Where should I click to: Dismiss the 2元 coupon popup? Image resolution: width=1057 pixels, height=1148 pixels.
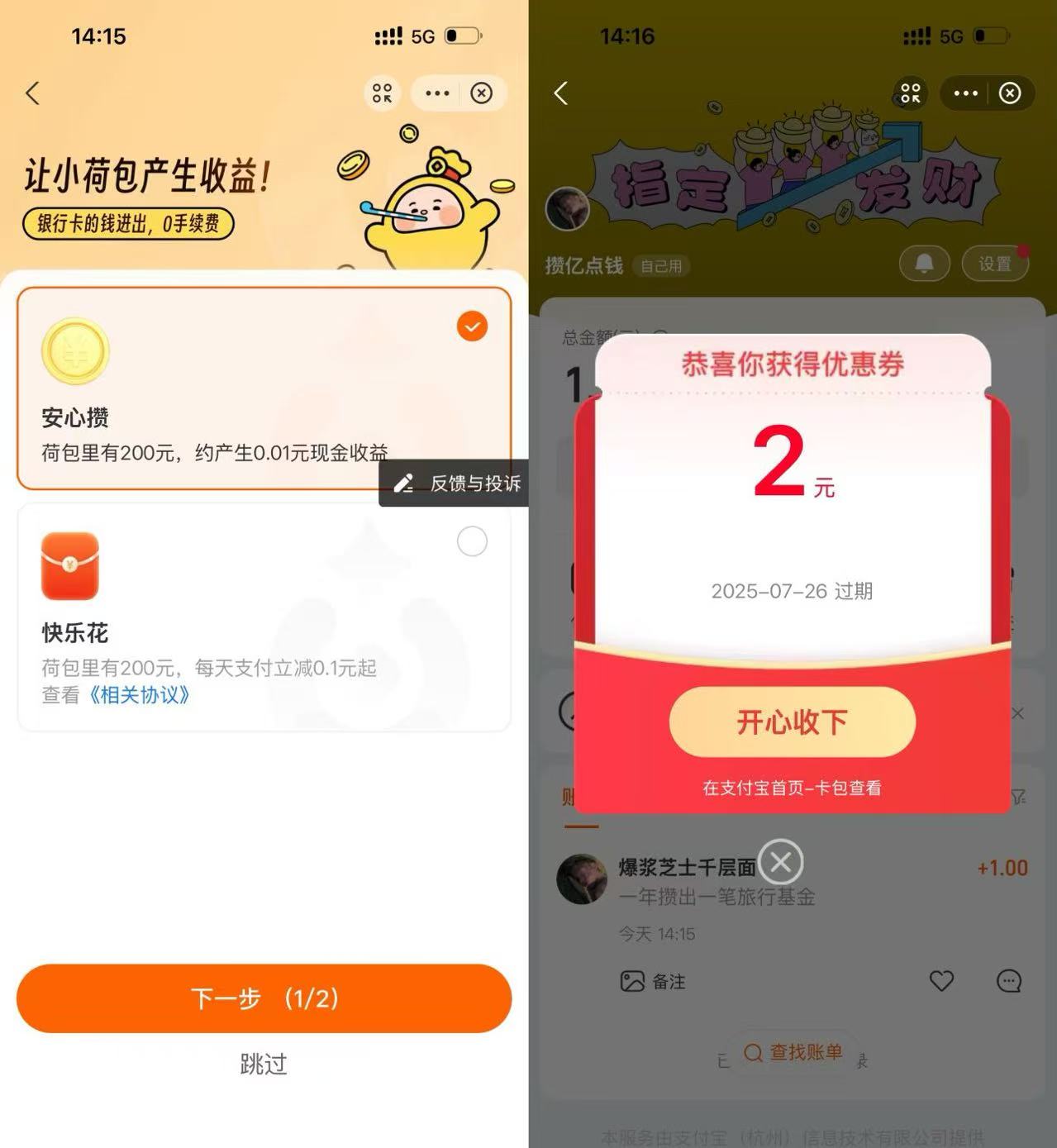pos(780,862)
